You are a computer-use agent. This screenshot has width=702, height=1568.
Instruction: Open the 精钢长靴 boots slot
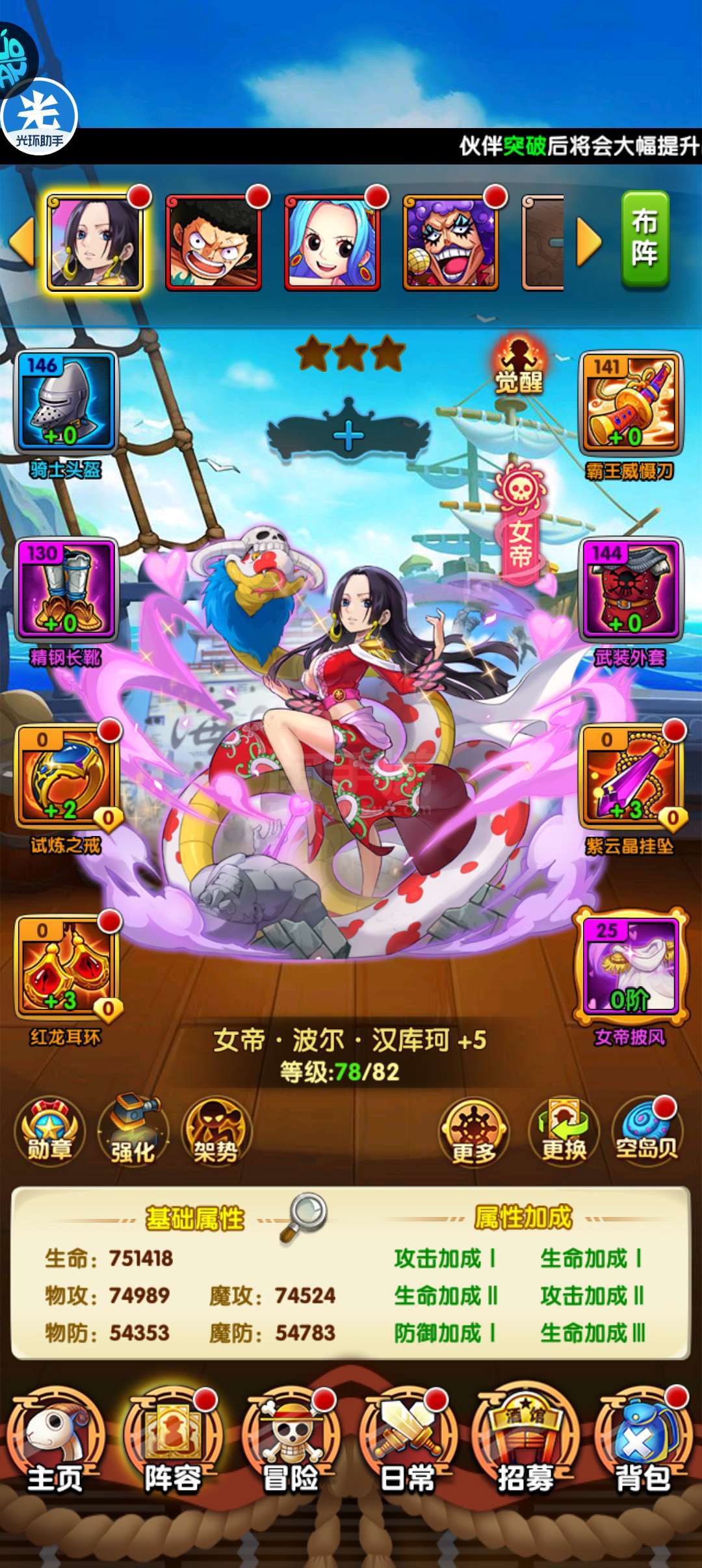click(x=66, y=589)
